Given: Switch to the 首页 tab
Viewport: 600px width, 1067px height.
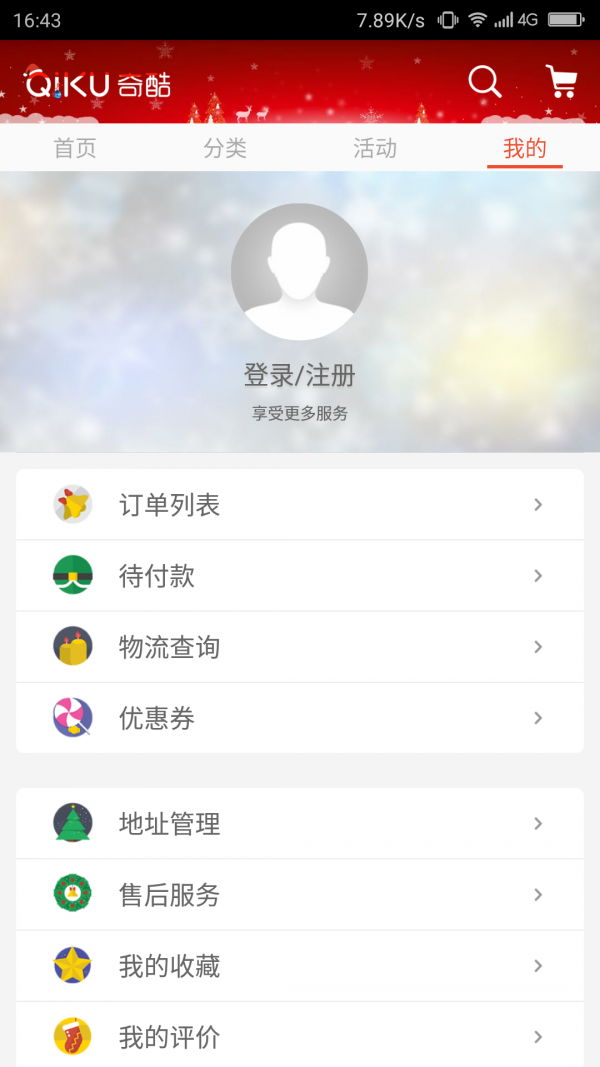Looking at the screenshot, I should (75, 149).
